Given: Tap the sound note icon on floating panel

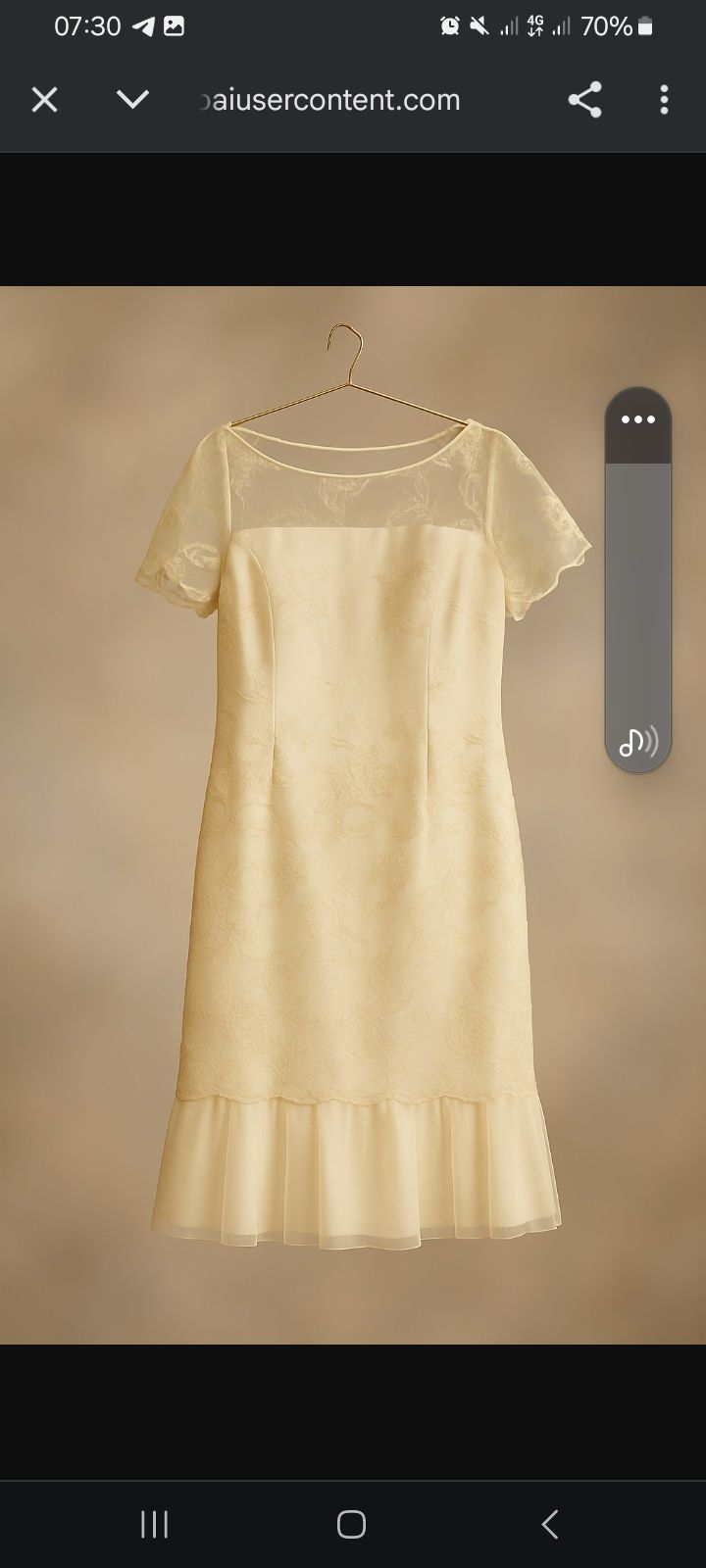Looking at the screenshot, I should [x=637, y=742].
